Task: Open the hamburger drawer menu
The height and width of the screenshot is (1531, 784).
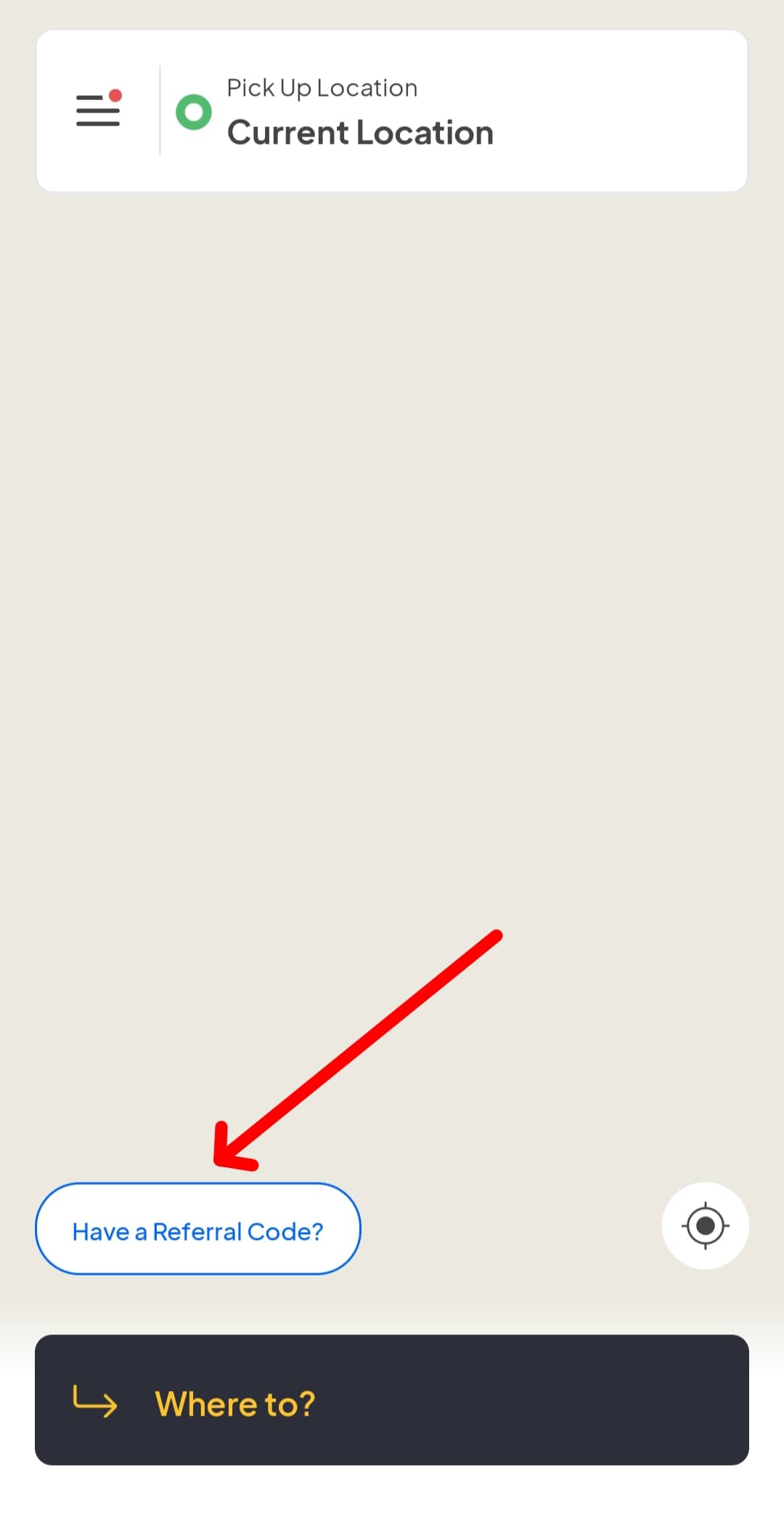Action: [98, 110]
